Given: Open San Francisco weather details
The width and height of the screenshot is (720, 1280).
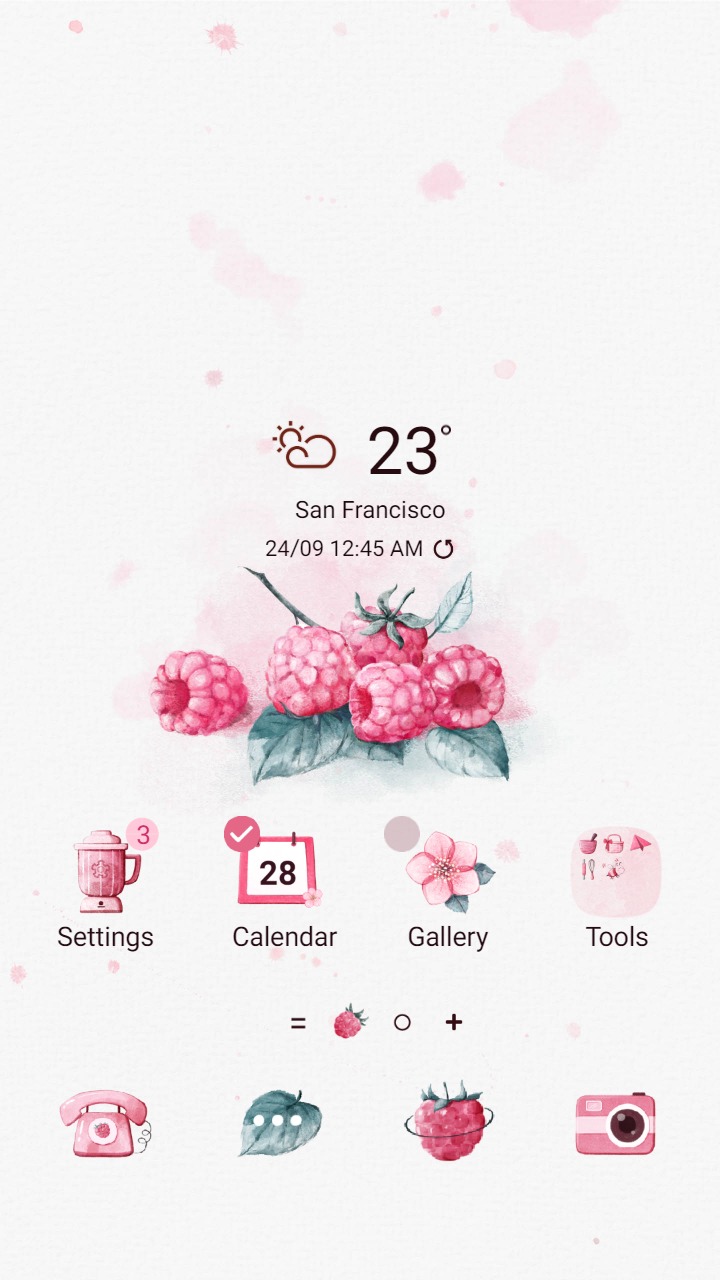Looking at the screenshot, I should point(369,510).
